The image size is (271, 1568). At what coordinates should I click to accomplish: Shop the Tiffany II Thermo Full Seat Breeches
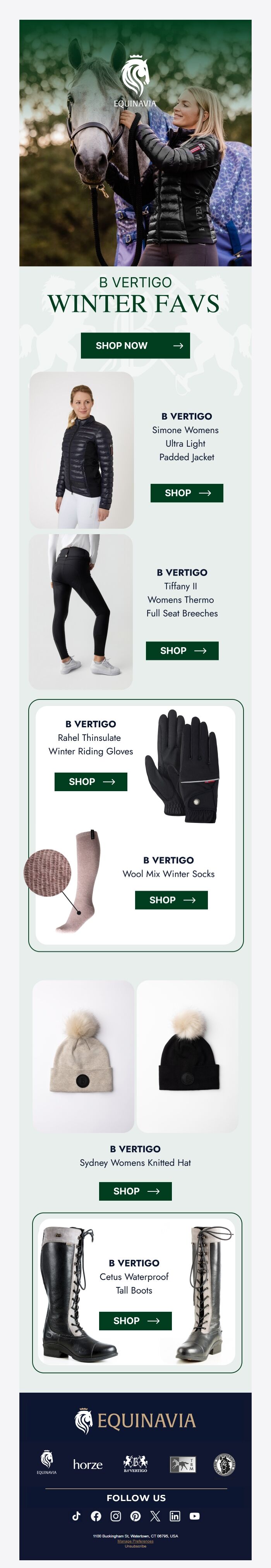point(182,650)
